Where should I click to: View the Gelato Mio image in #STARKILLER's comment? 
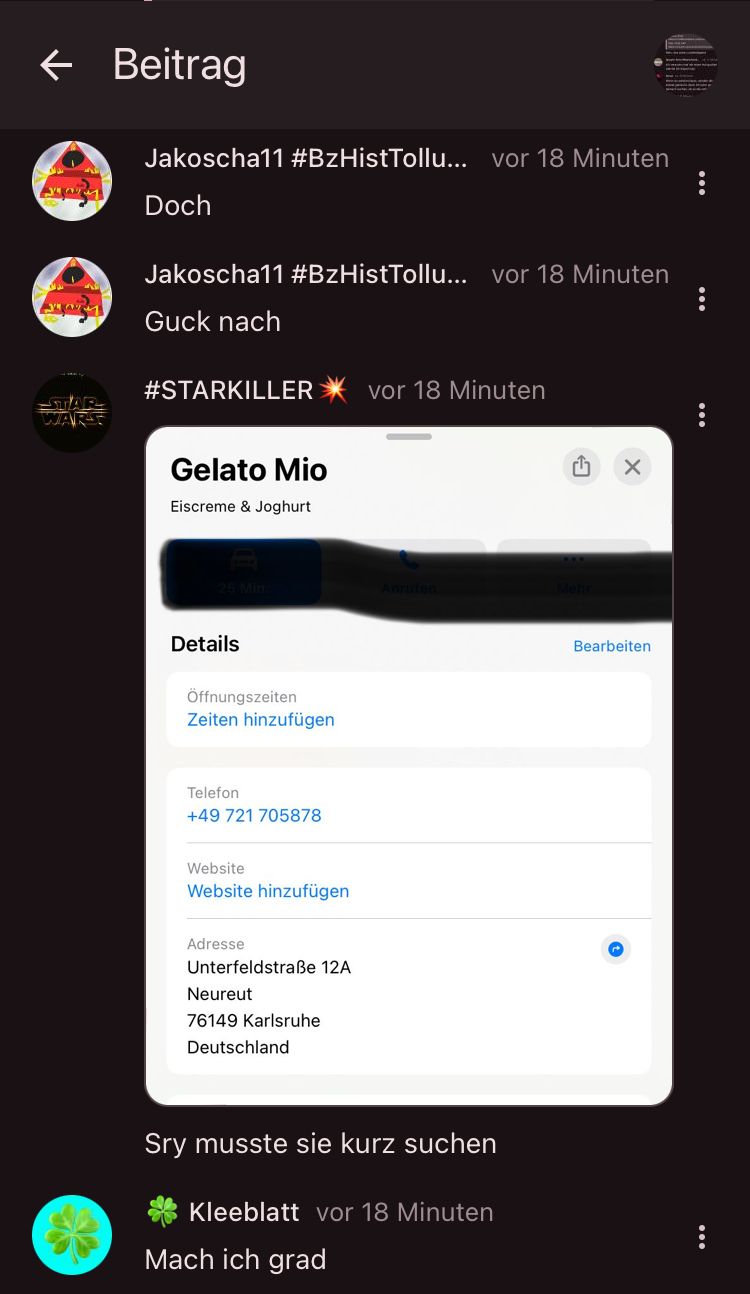[x=409, y=766]
